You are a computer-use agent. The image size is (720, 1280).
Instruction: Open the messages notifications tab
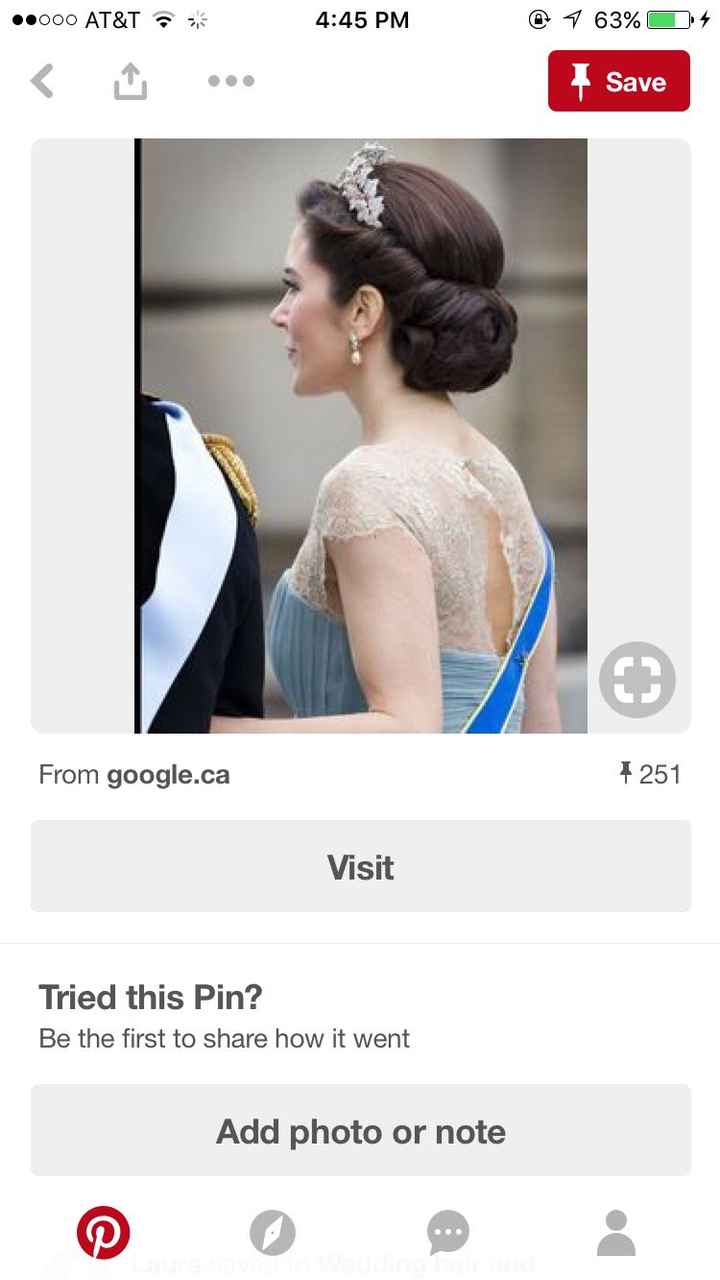pos(448,1232)
